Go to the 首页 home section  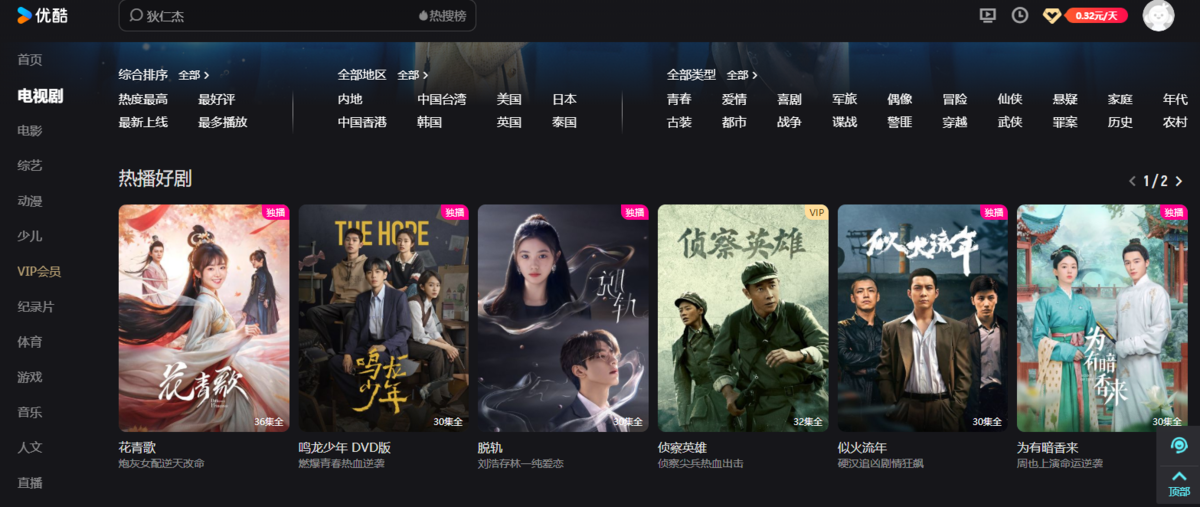tap(30, 60)
